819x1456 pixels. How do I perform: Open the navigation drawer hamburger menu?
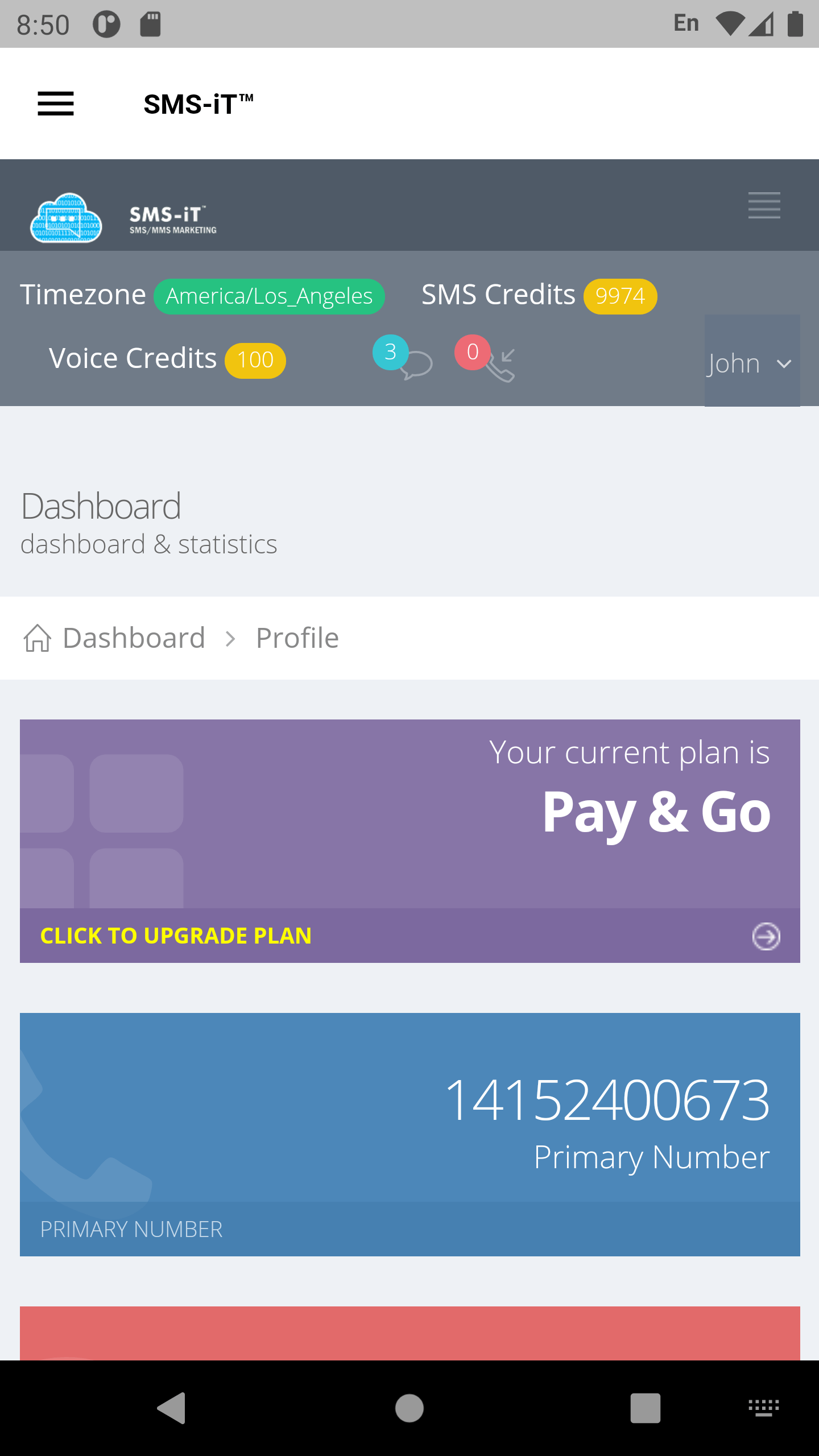56,104
